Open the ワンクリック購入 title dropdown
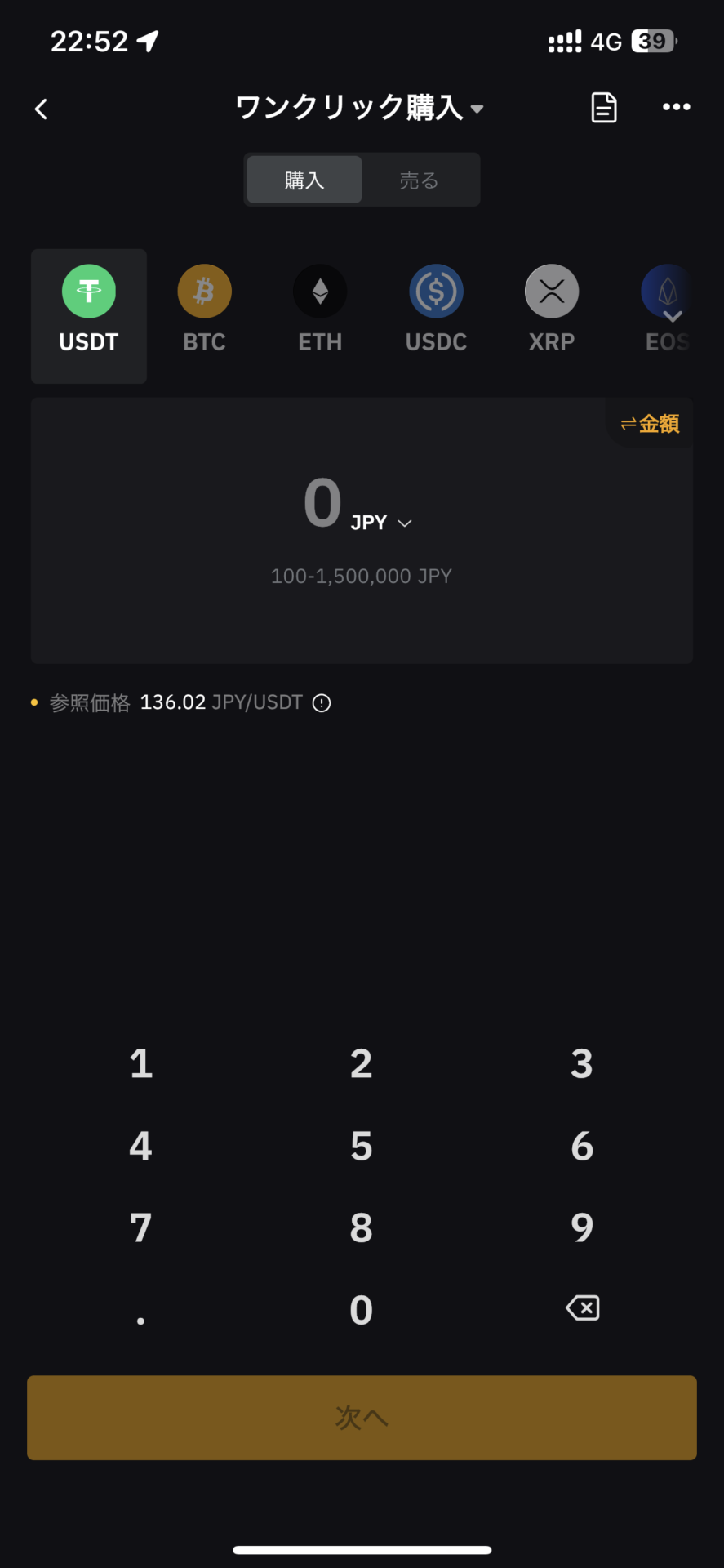 (x=360, y=107)
